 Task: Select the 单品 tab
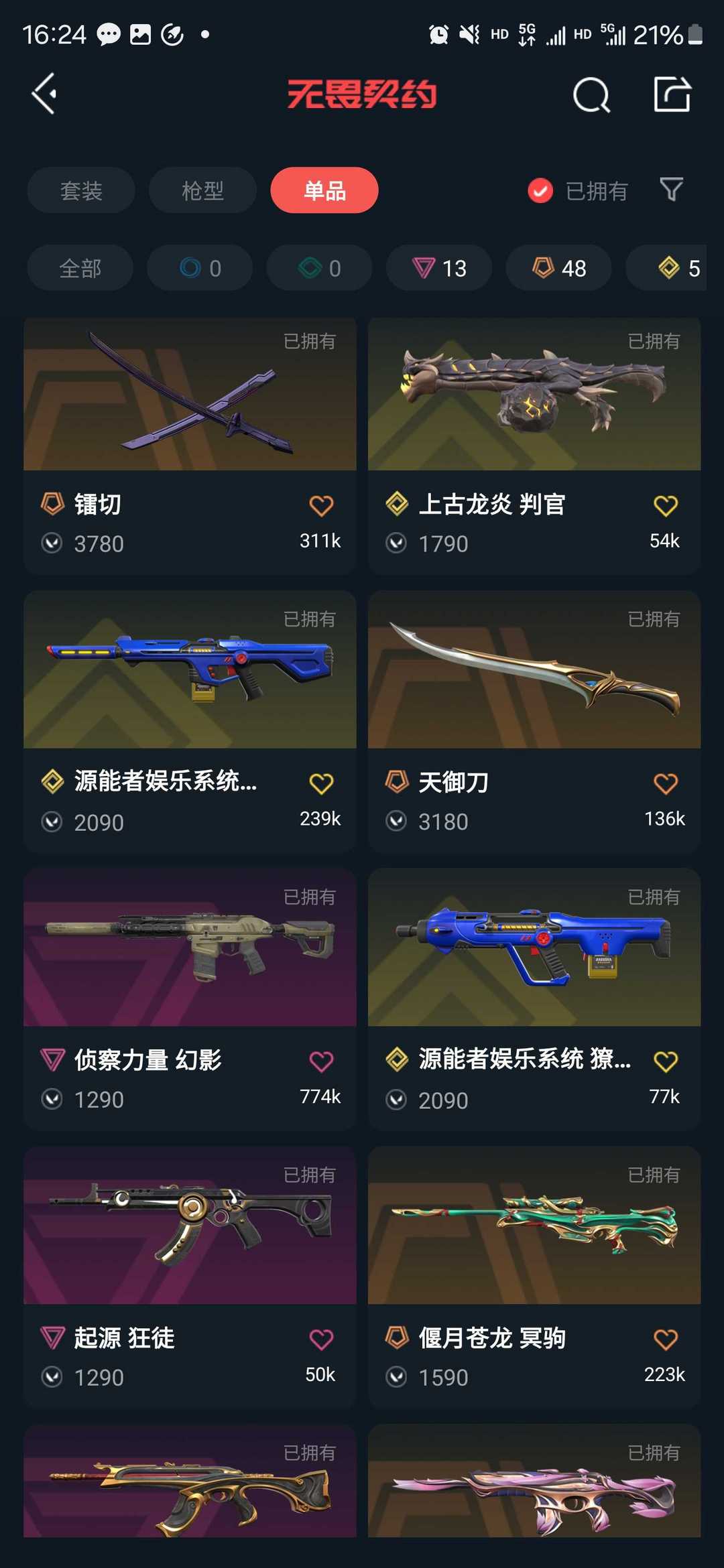(x=324, y=190)
